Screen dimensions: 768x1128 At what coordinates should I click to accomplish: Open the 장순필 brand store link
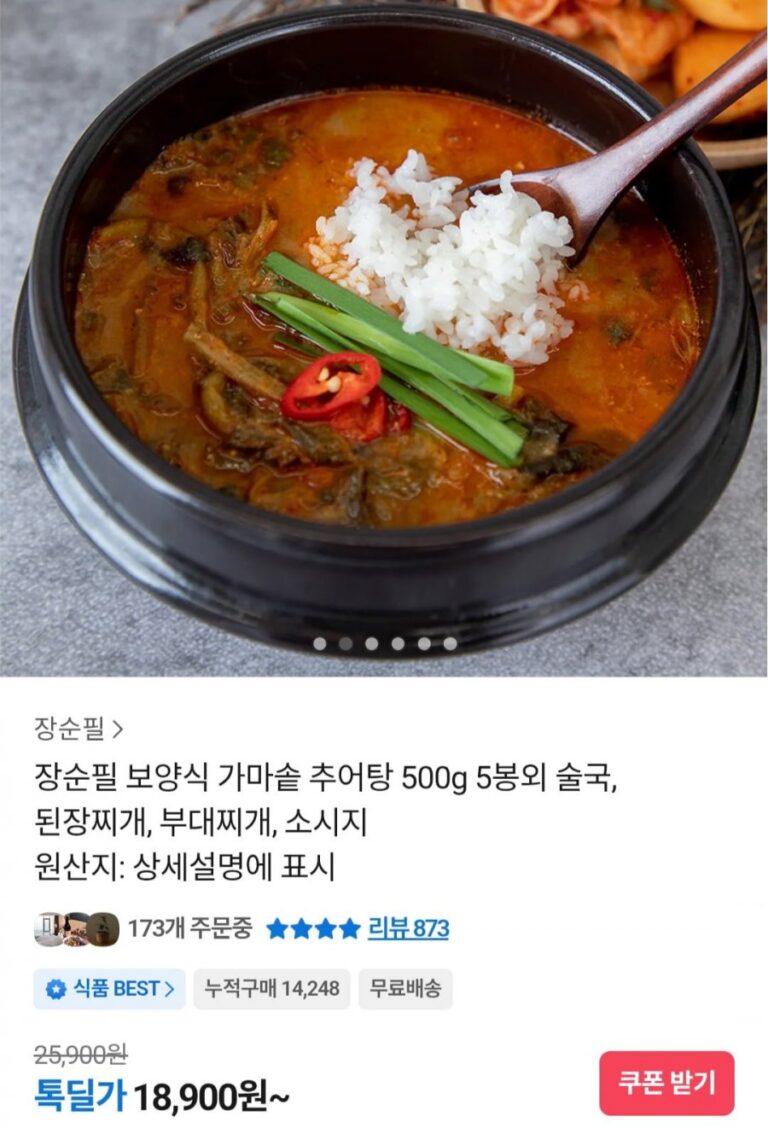(78, 729)
